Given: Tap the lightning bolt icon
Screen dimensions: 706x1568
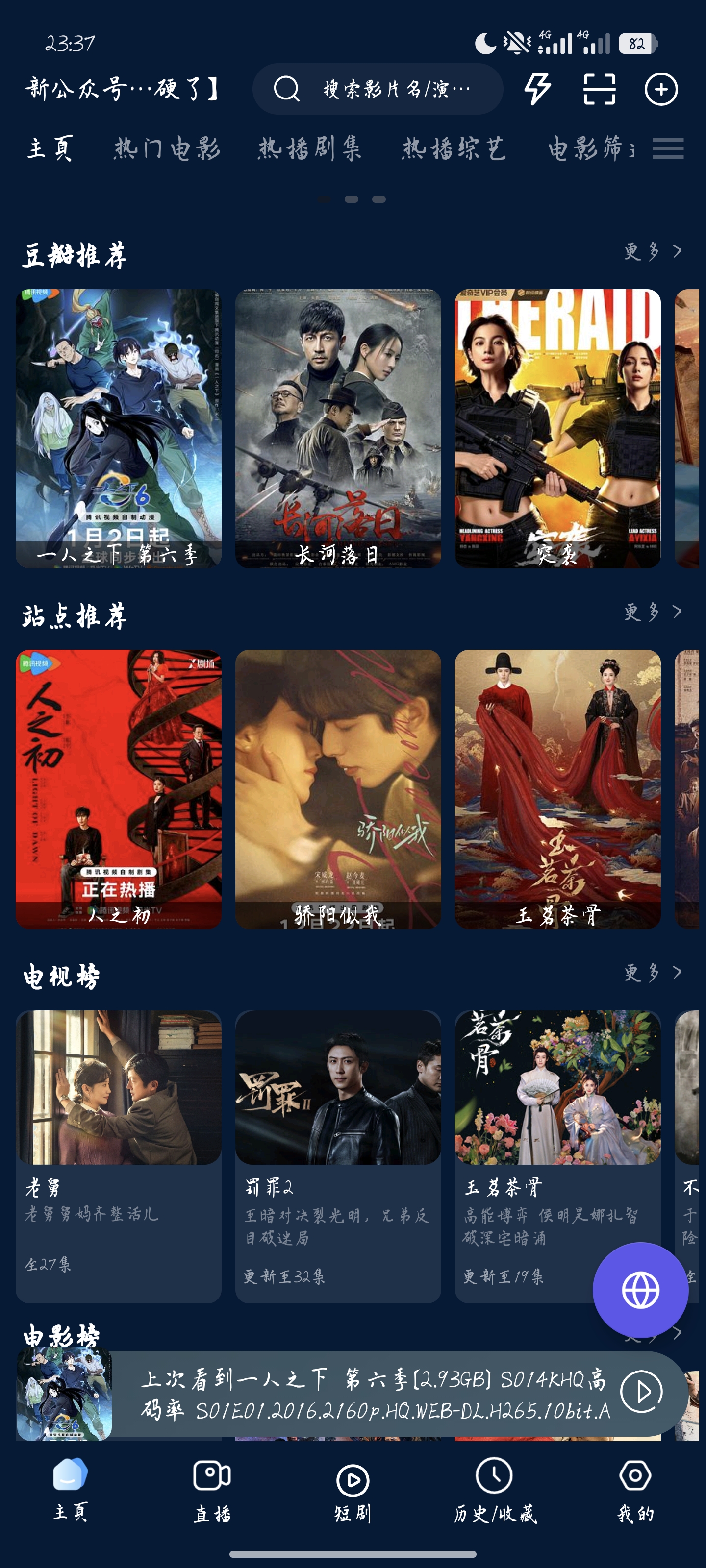Looking at the screenshot, I should (x=538, y=90).
